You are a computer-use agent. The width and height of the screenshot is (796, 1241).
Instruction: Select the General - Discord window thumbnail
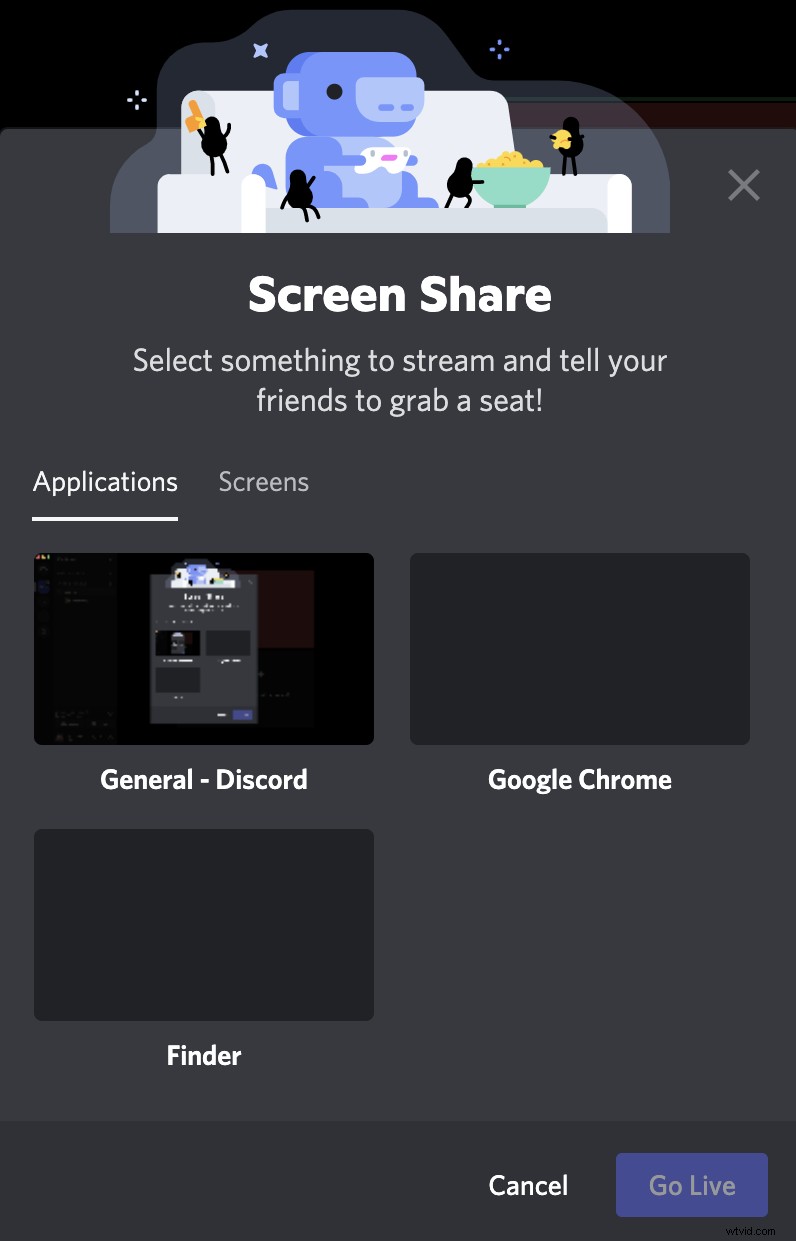pos(204,648)
